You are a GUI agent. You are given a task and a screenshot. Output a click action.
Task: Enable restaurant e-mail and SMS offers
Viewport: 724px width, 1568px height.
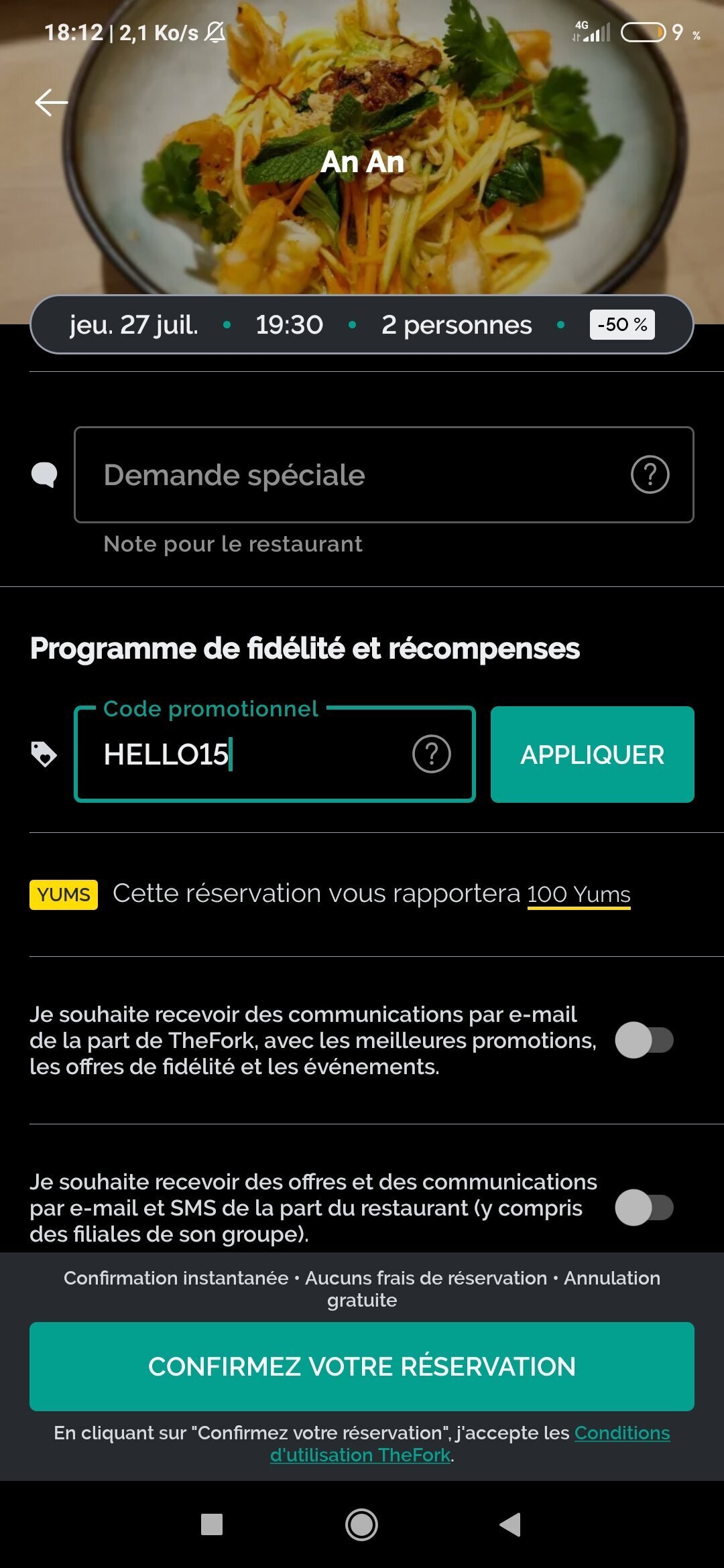pos(644,1207)
